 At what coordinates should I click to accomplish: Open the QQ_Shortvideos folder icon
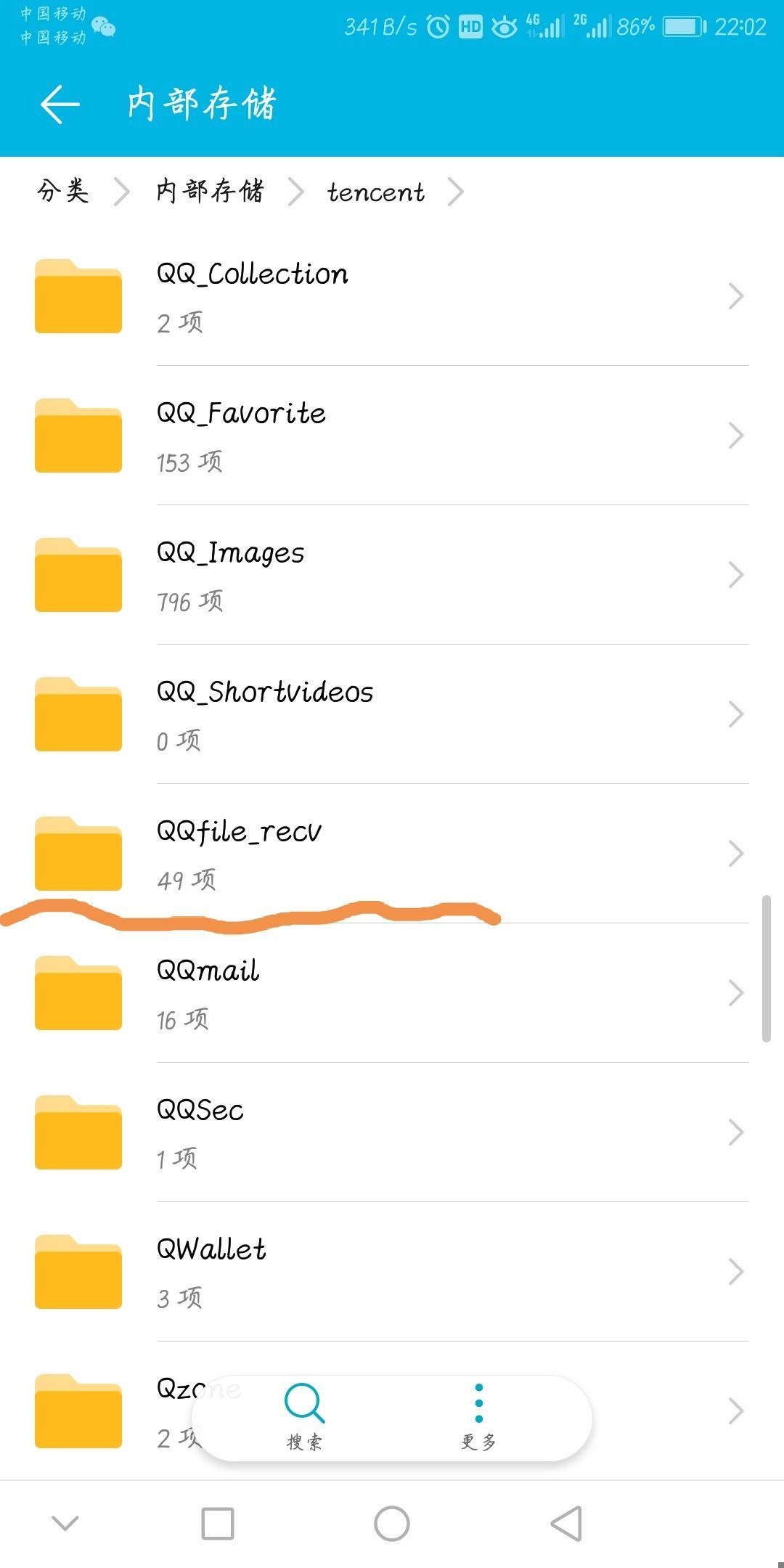pyautogui.click(x=78, y=714)
